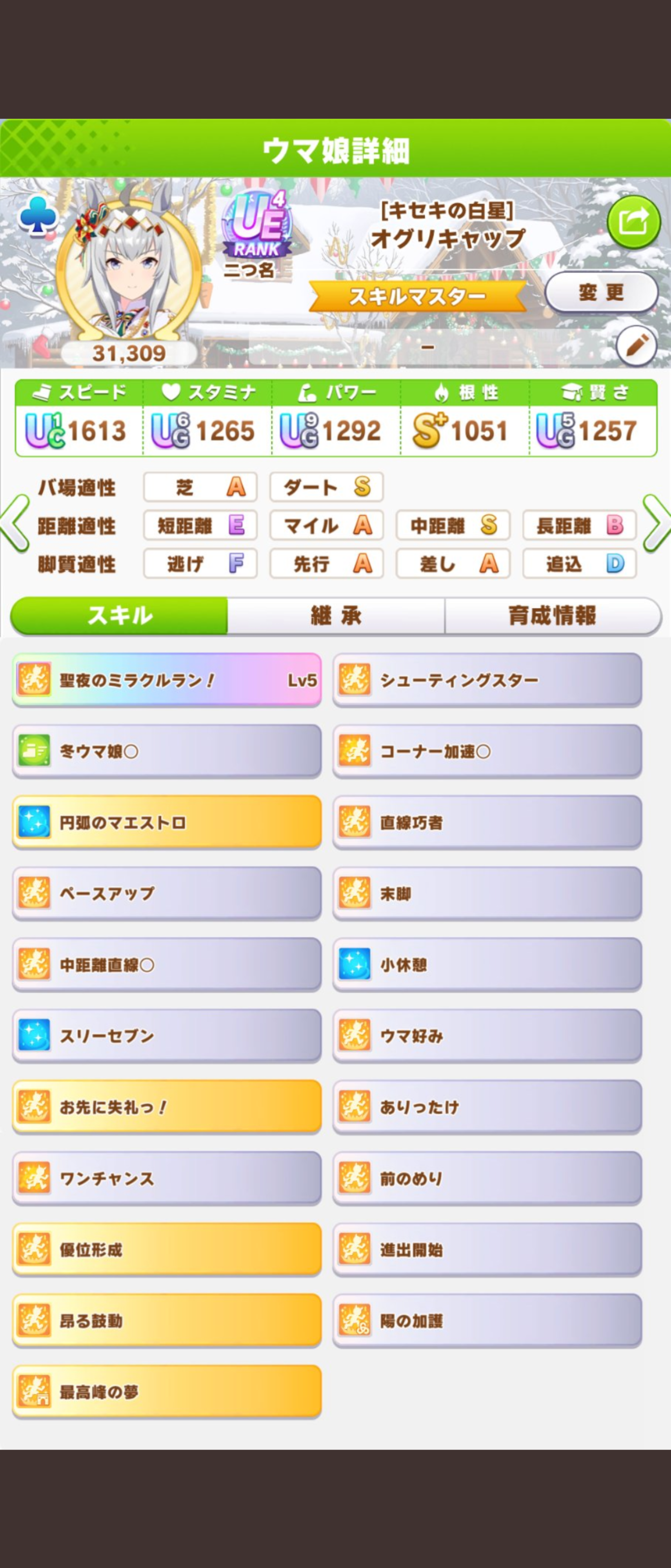The height and width of the screenshot is (1568, 671).
Task: Tap the 小休憩 skill
Action: pos(487,964)
